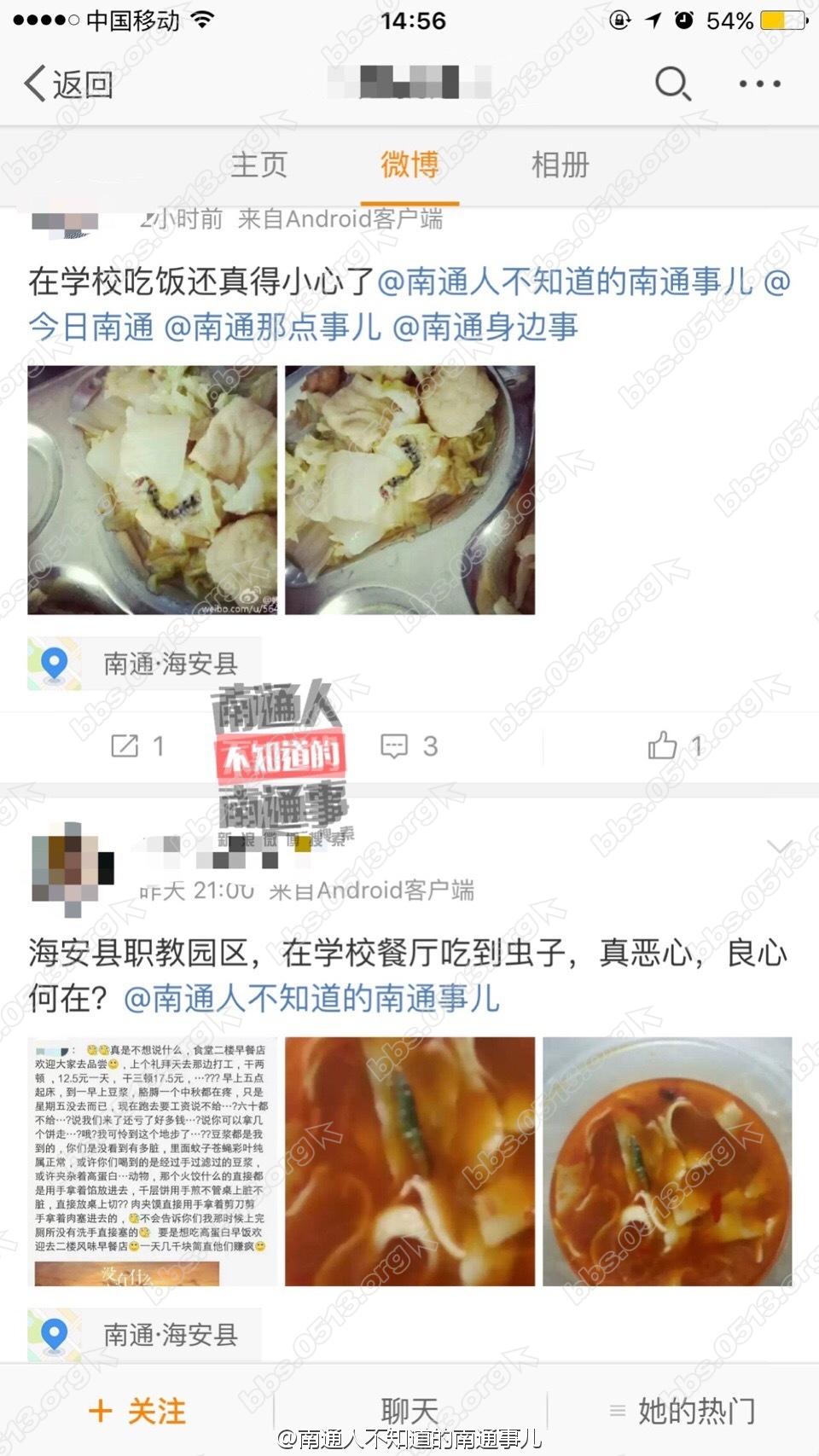The image size is (819, 1456).
Task: Open the three-dot overflow menu
Action: pyautogui.click(x=759, y=84)
